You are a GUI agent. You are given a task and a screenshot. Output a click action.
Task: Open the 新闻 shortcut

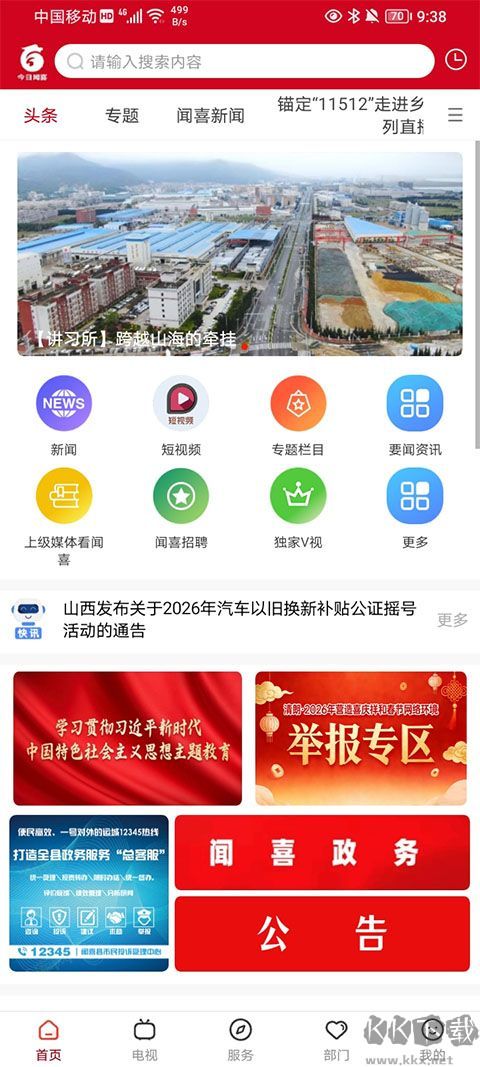pyautogui.click(x=63, y=416)
